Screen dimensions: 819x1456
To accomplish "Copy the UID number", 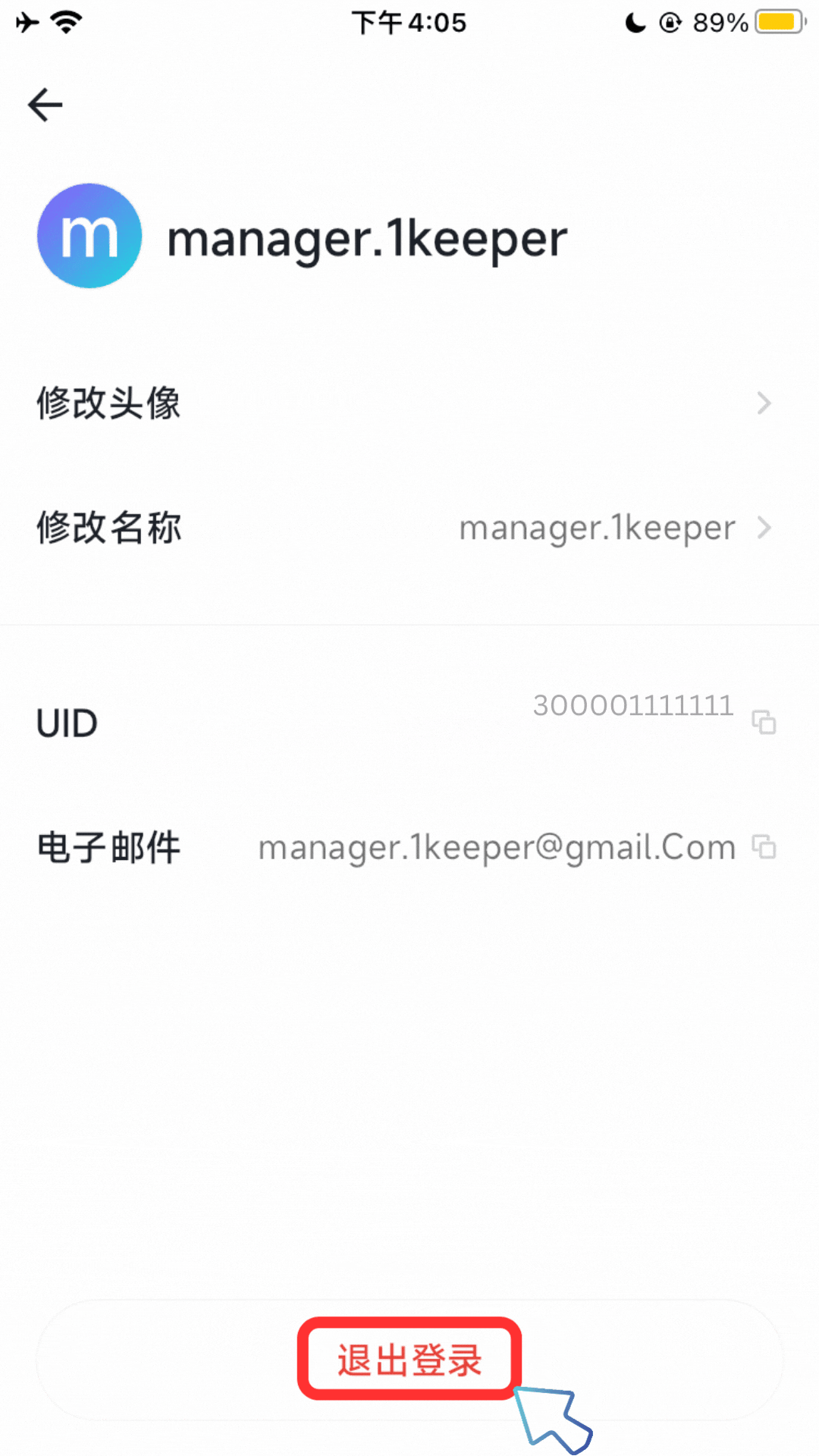I will (764, 721).
